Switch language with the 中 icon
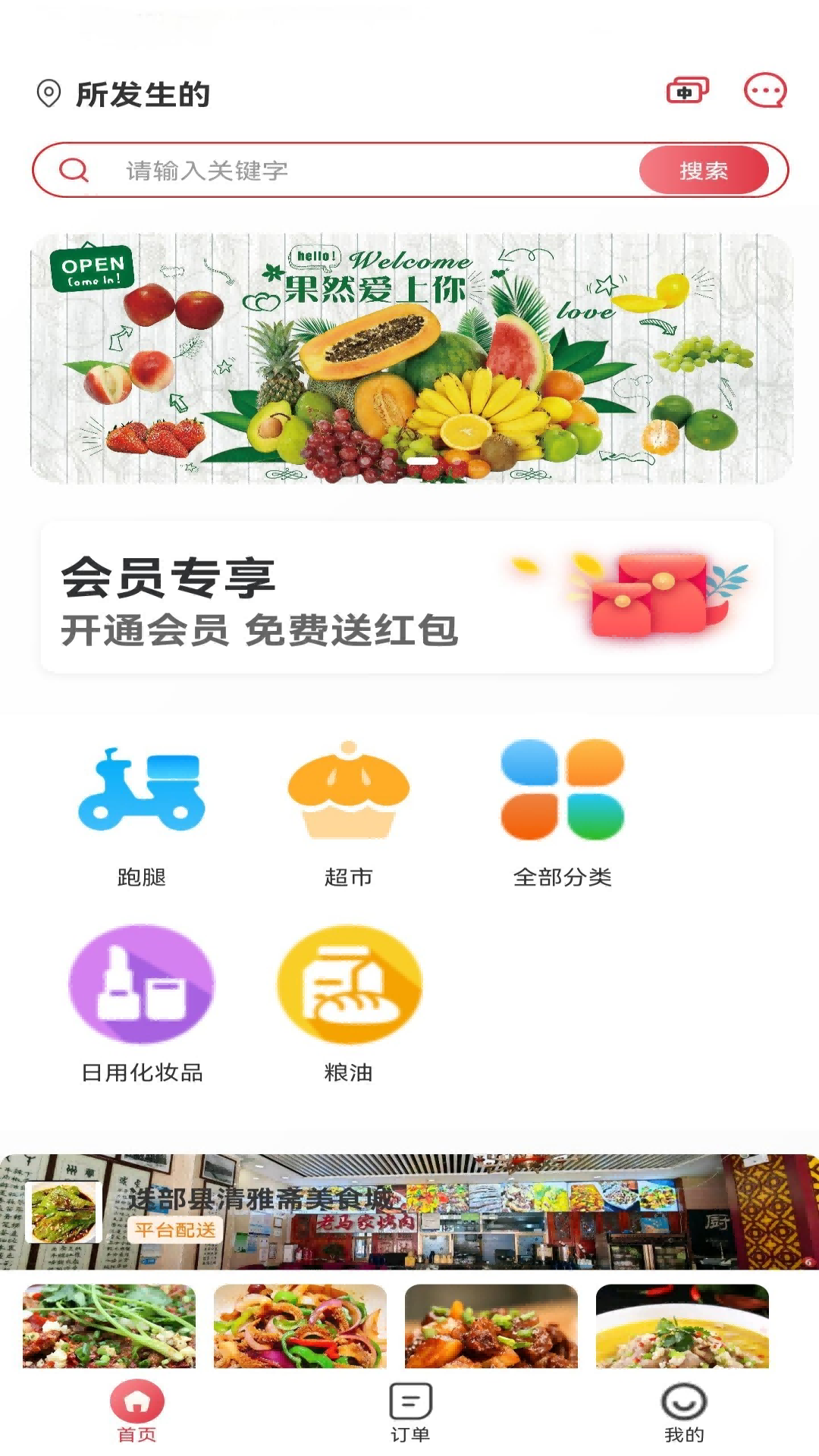Image resolution: width=819 pixels, height=1456 pixels. click(x=687, y=91)
